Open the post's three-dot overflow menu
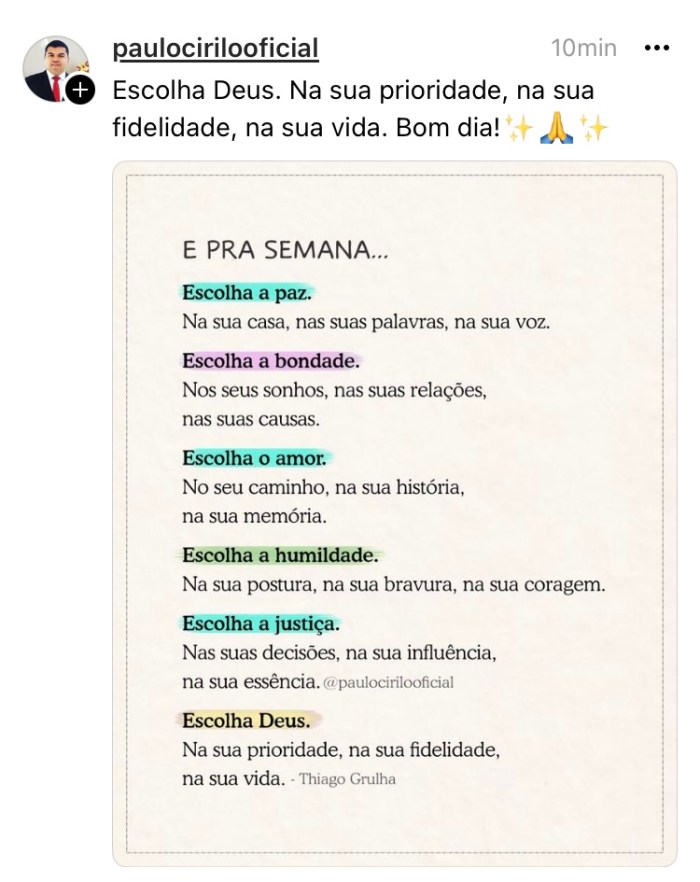This screenshot has width=700, height=882. tap(656, 48)
